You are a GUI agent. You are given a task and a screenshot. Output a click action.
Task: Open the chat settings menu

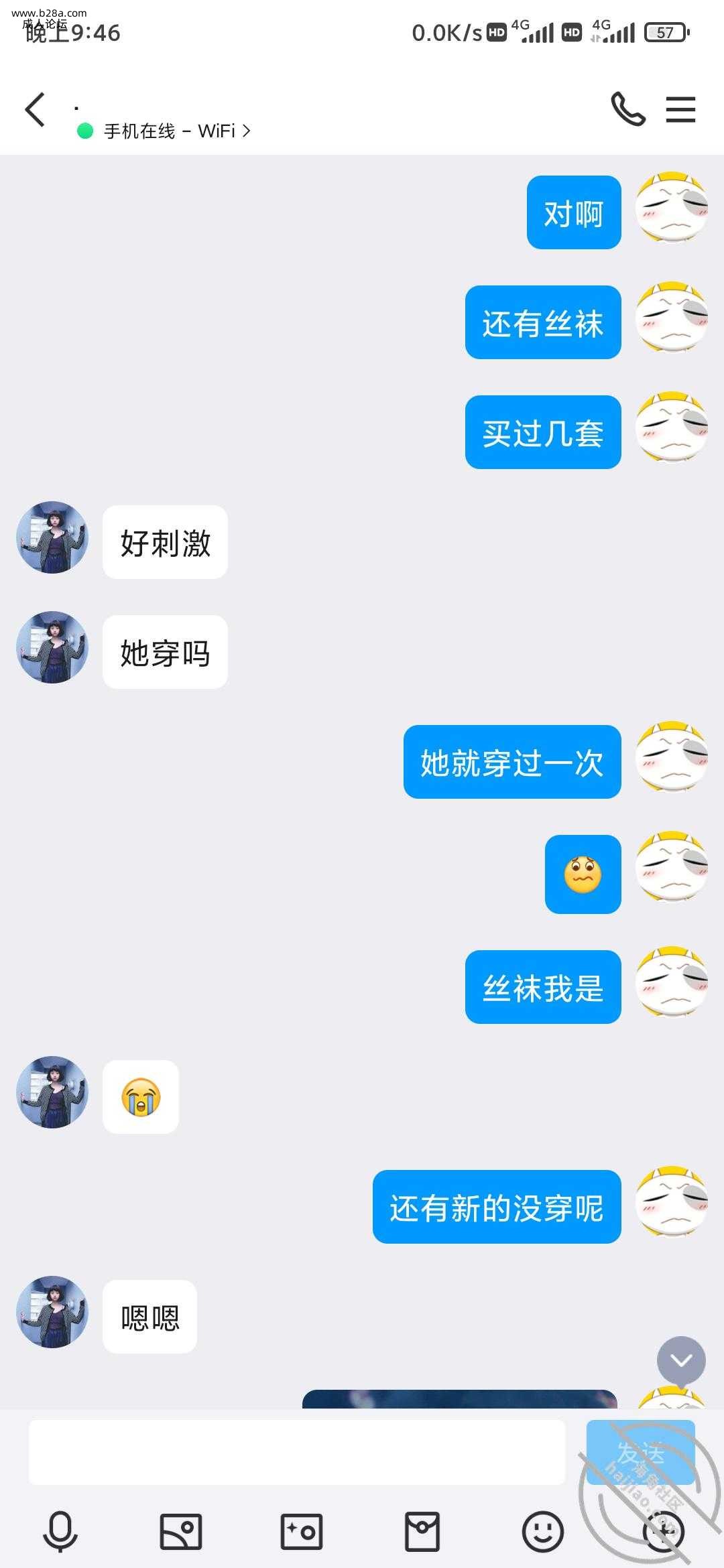680,110
